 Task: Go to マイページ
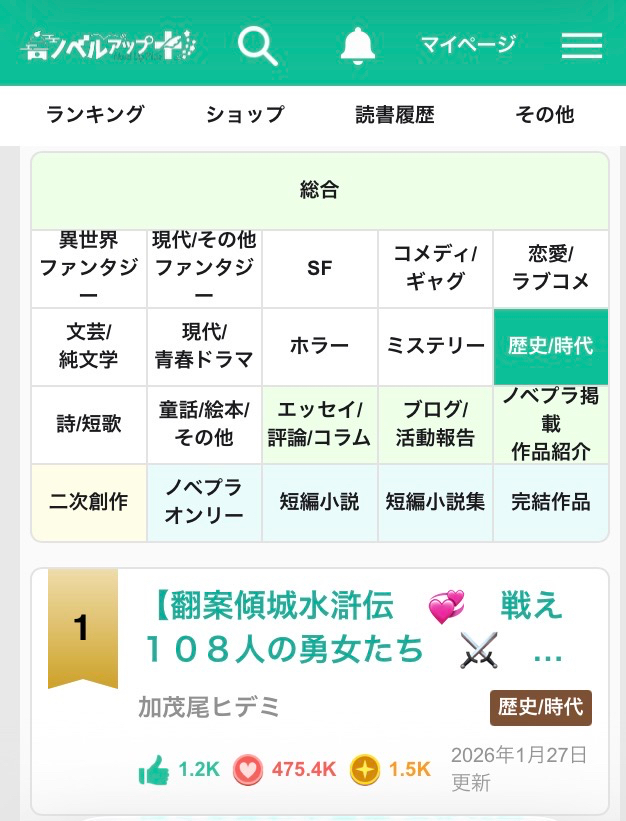pos(468,45)
